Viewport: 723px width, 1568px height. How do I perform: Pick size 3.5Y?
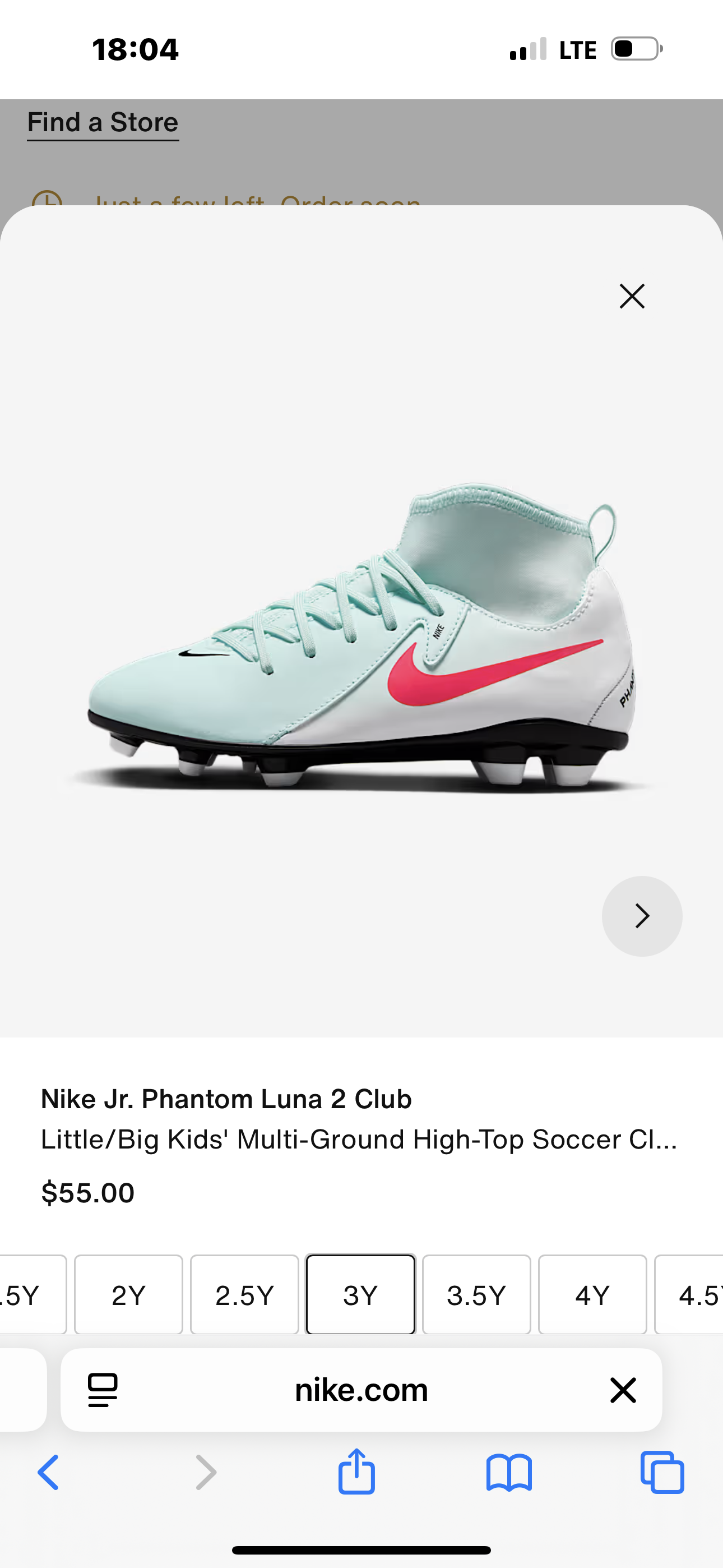click(x=476, y=1295)
